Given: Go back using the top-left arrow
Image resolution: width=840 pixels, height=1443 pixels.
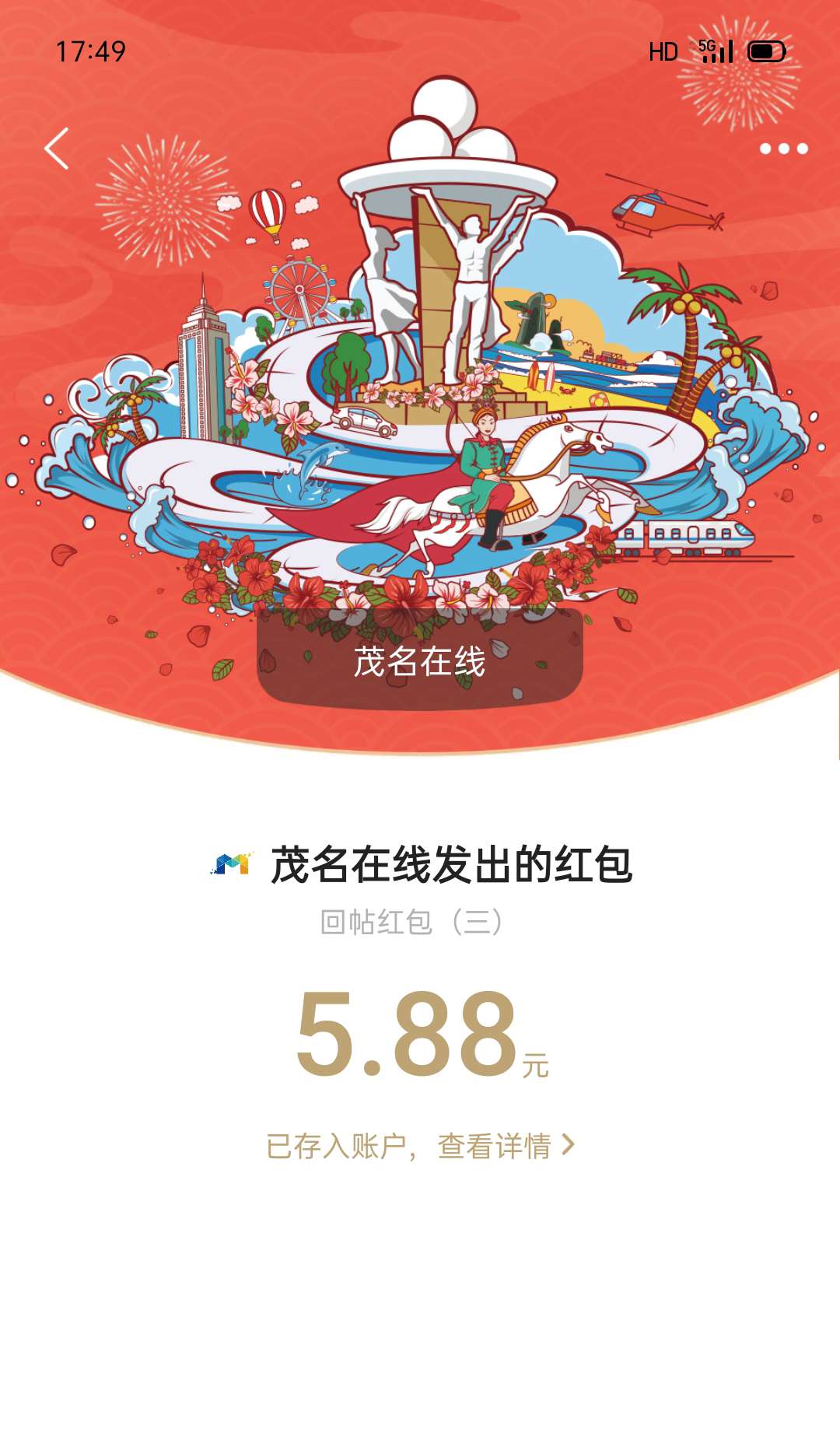Looking at the screenshot, I should coord(57,149).
